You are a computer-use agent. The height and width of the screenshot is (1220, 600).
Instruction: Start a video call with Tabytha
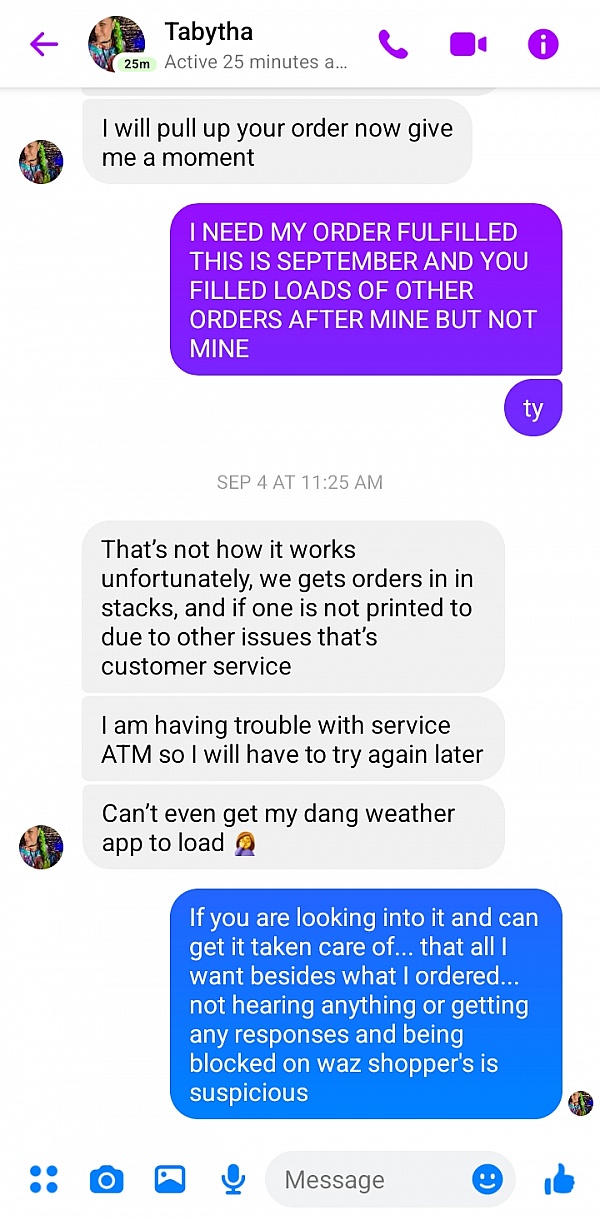(467, 44)
